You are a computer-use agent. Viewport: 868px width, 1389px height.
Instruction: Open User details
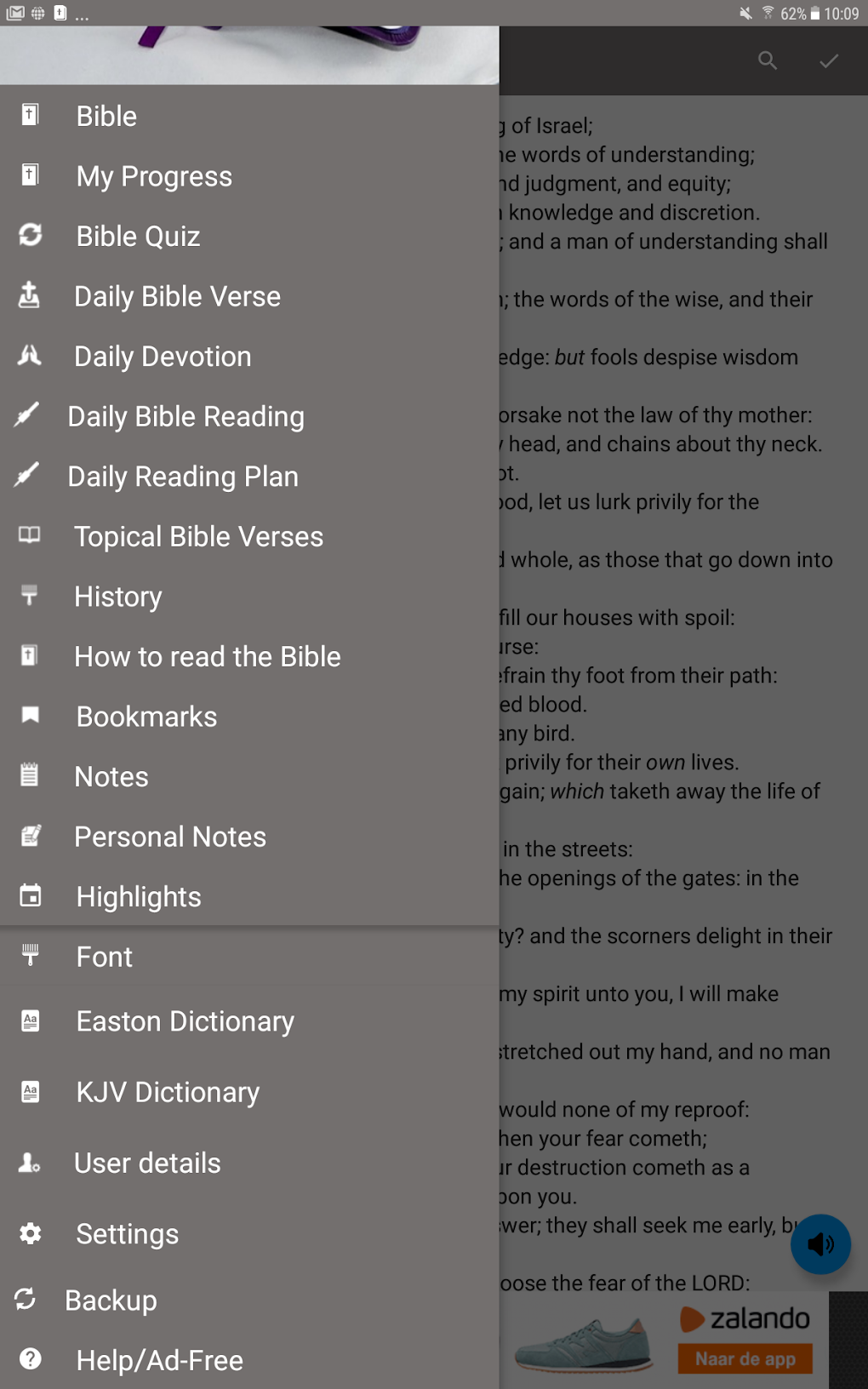[x=249, y=1163]
